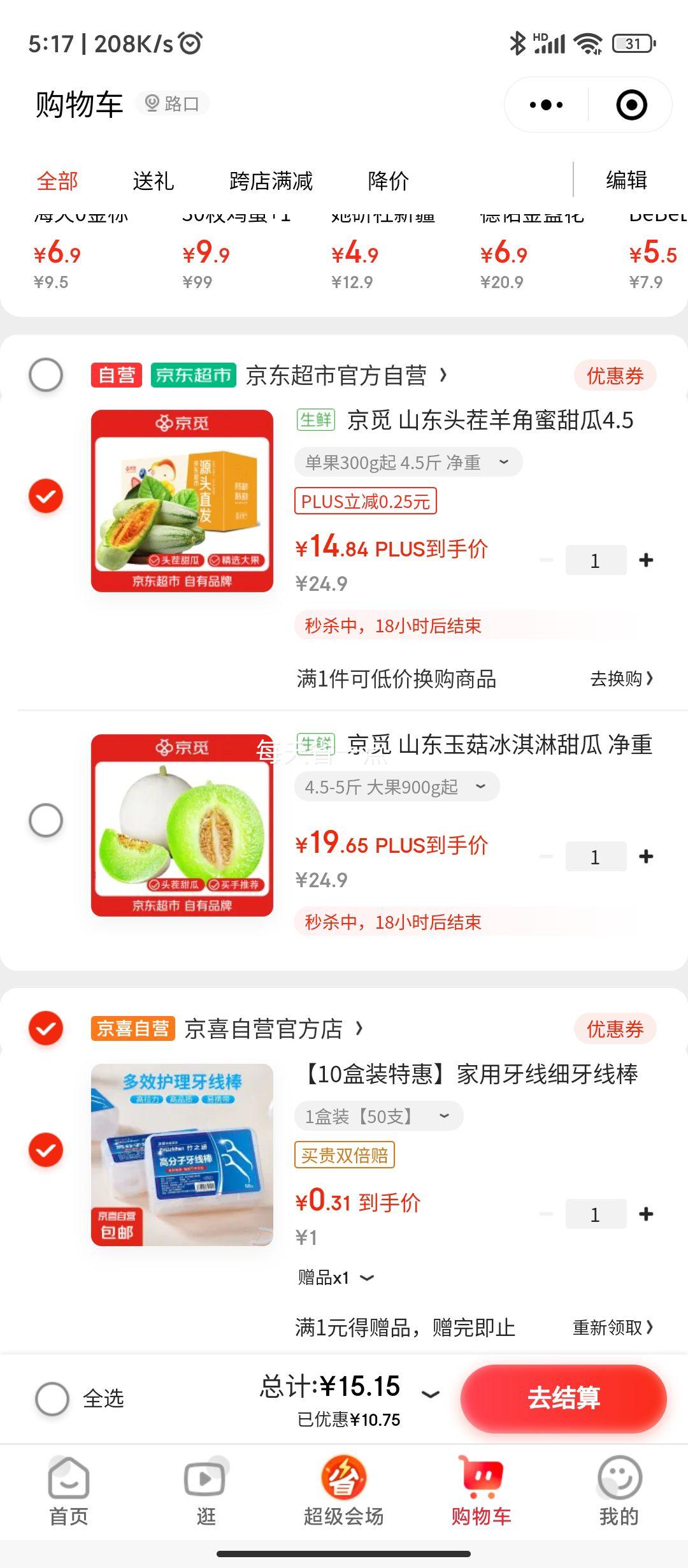Select the 玉菇冰淇淋甜瓜 item checkbox
This screenshot has width=688, height=1568.
45,822
